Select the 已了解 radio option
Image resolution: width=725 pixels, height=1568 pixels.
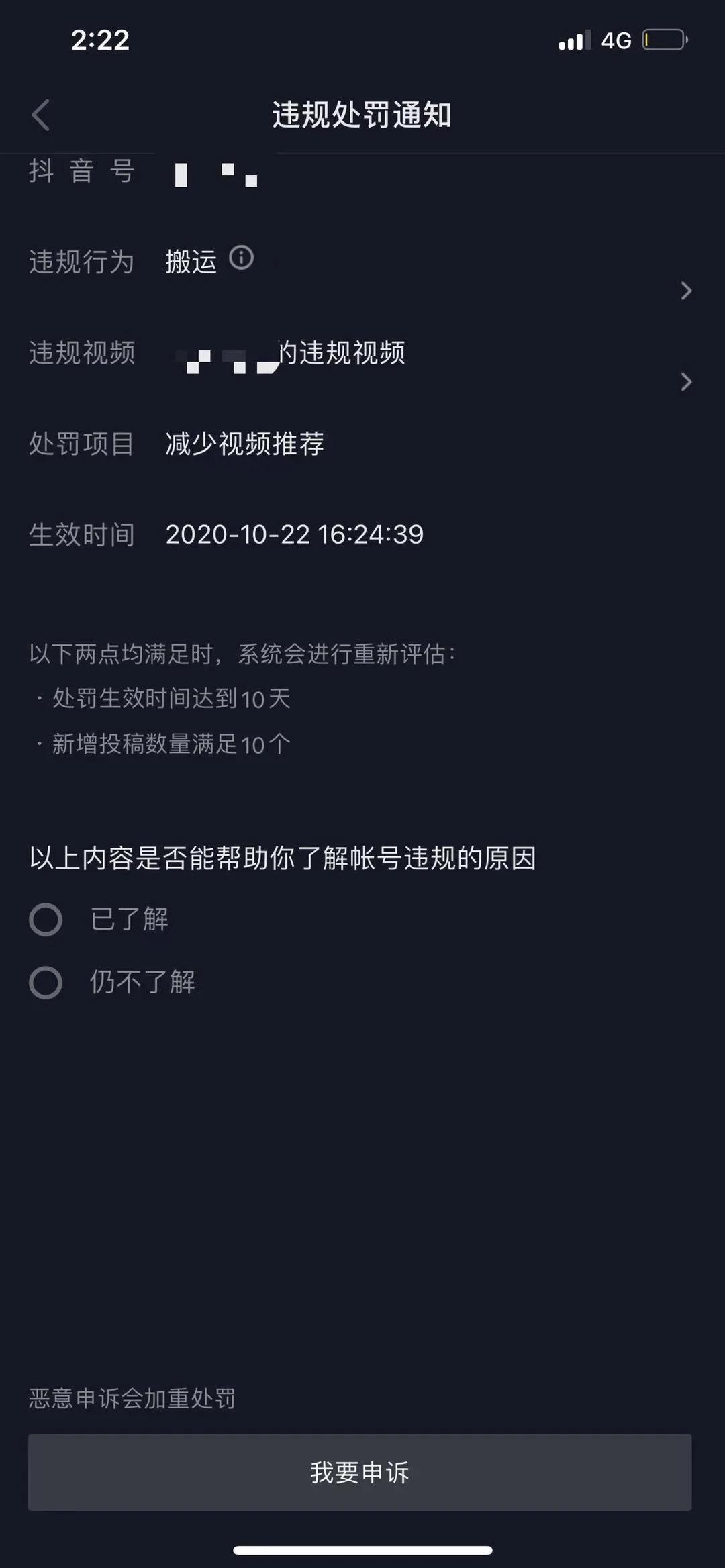(x=46, y=921)
